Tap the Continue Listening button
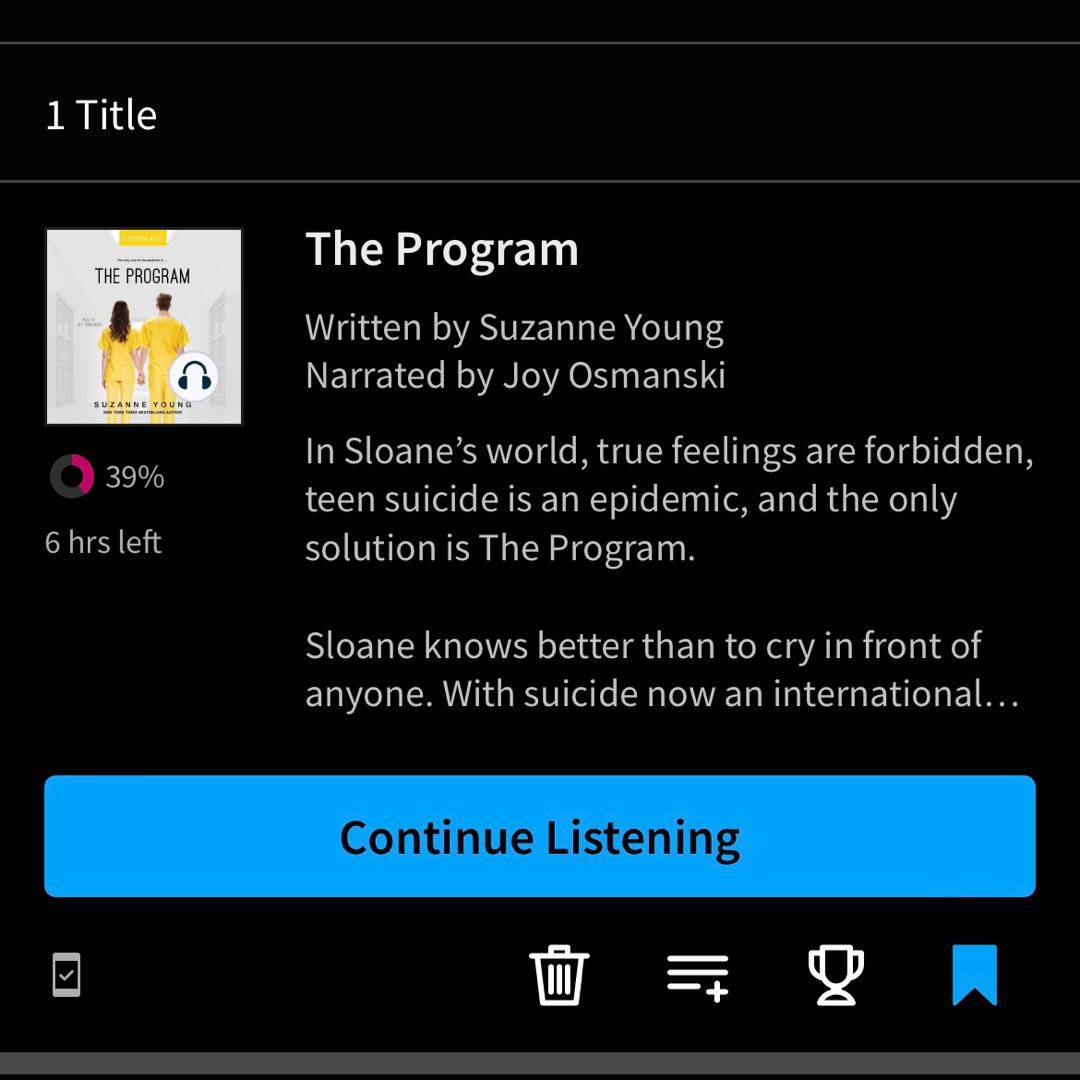This screenshot has height=1080, width=1080. click(540, 836)
